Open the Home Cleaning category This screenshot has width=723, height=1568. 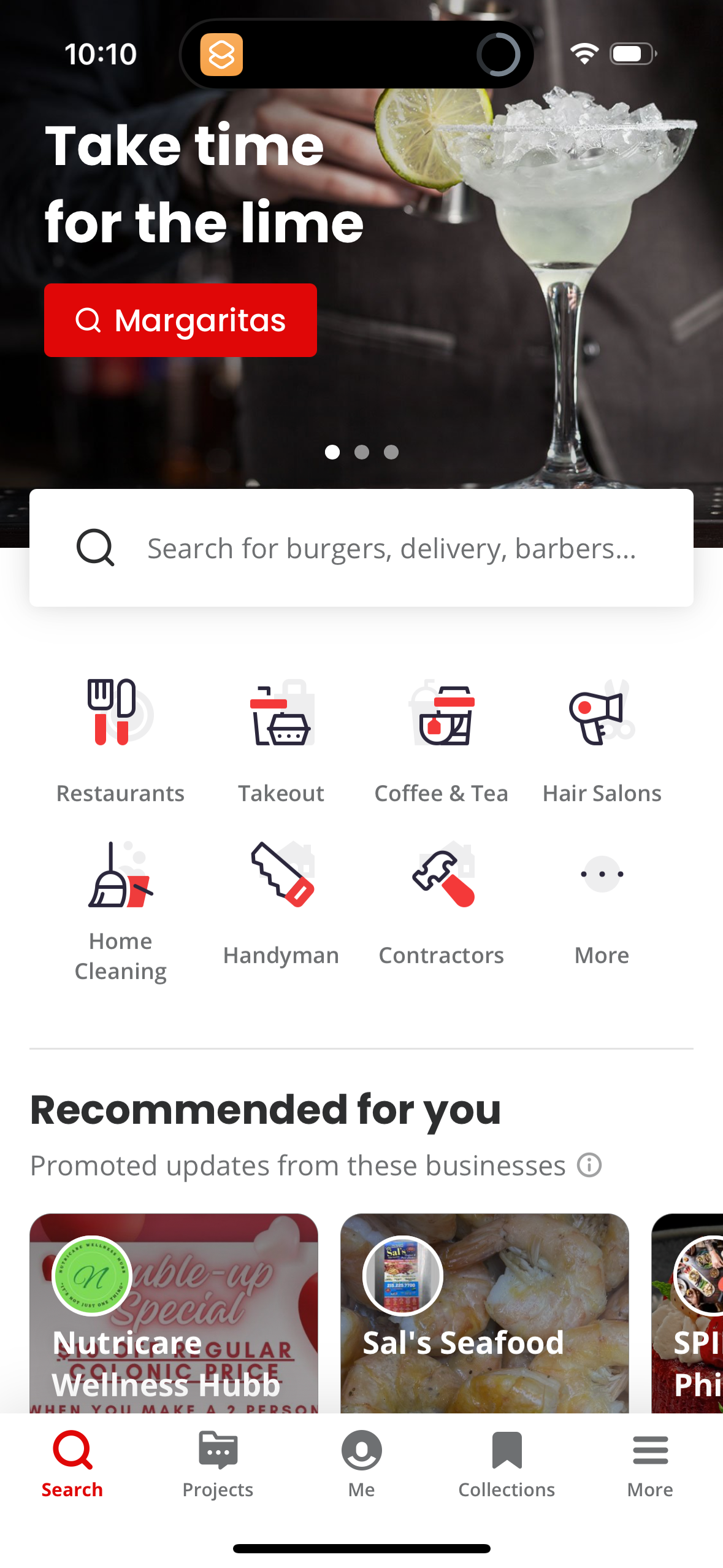[120, 883]
